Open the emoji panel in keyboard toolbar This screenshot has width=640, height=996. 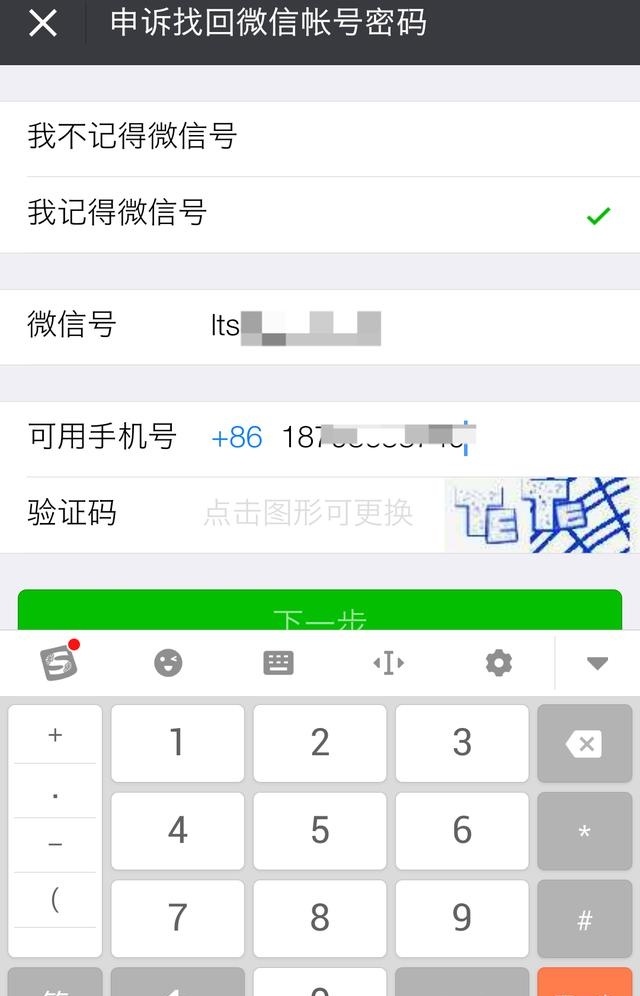coord(168,662)
